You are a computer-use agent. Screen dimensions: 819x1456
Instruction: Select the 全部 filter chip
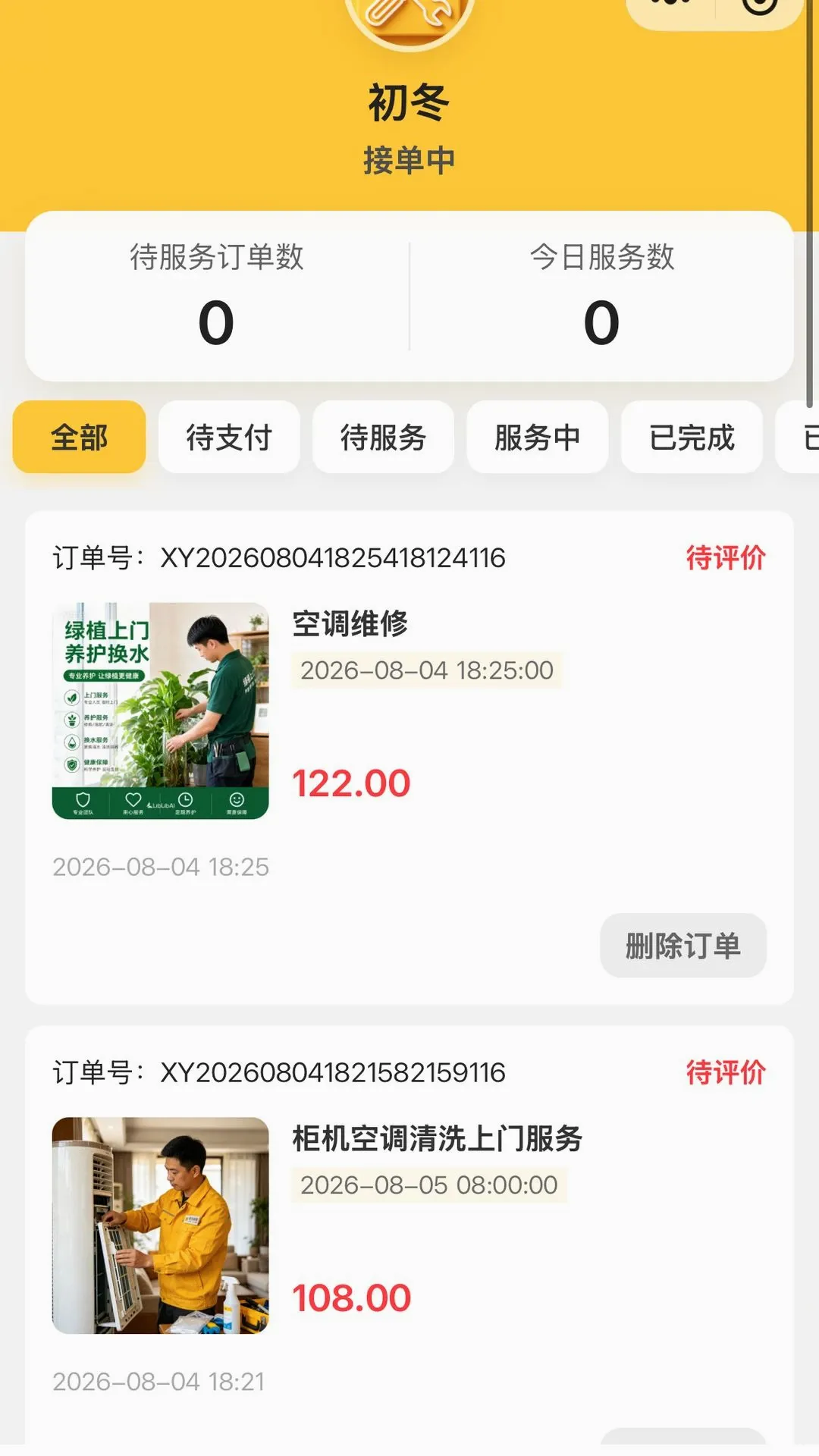(79, 437)
